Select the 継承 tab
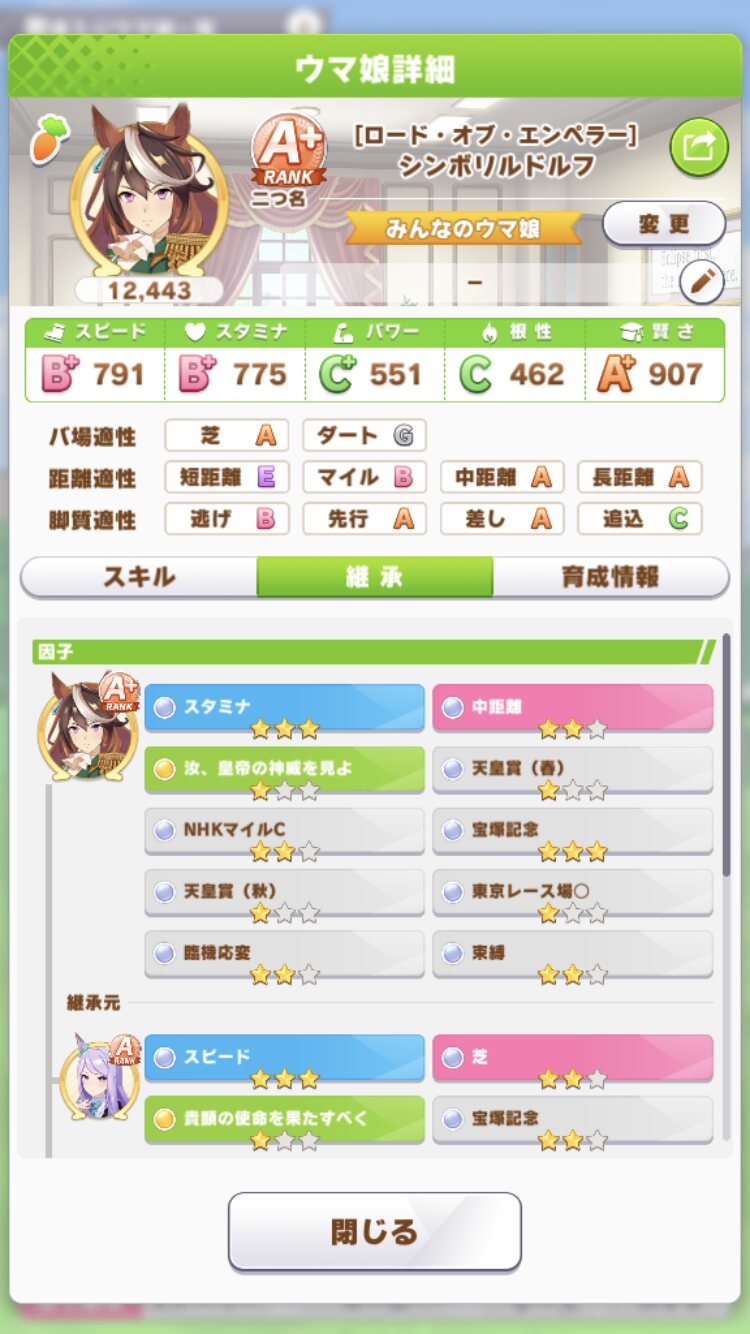The width and height of the screenshot is (750, 1334). (x=375, y=577)
